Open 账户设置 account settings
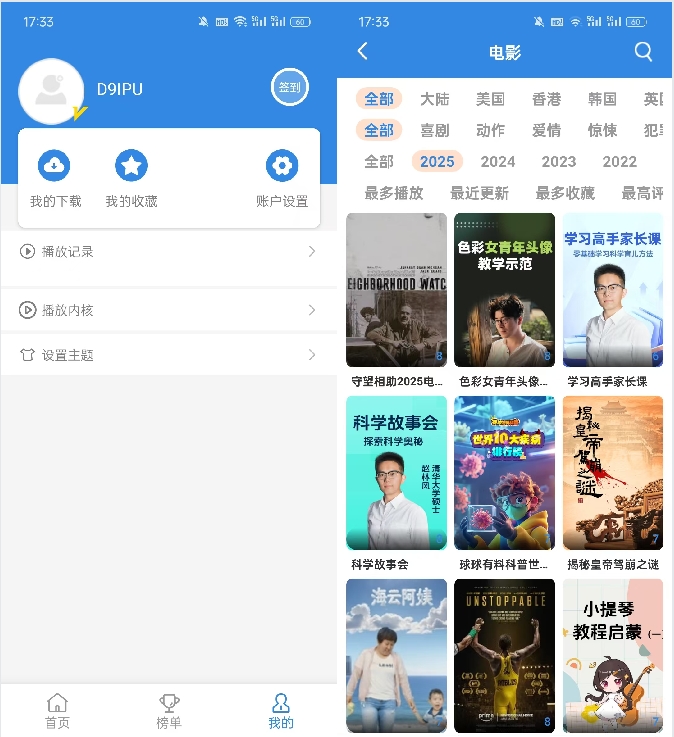The height and width of the screenshot is (737, 674). 282,178
